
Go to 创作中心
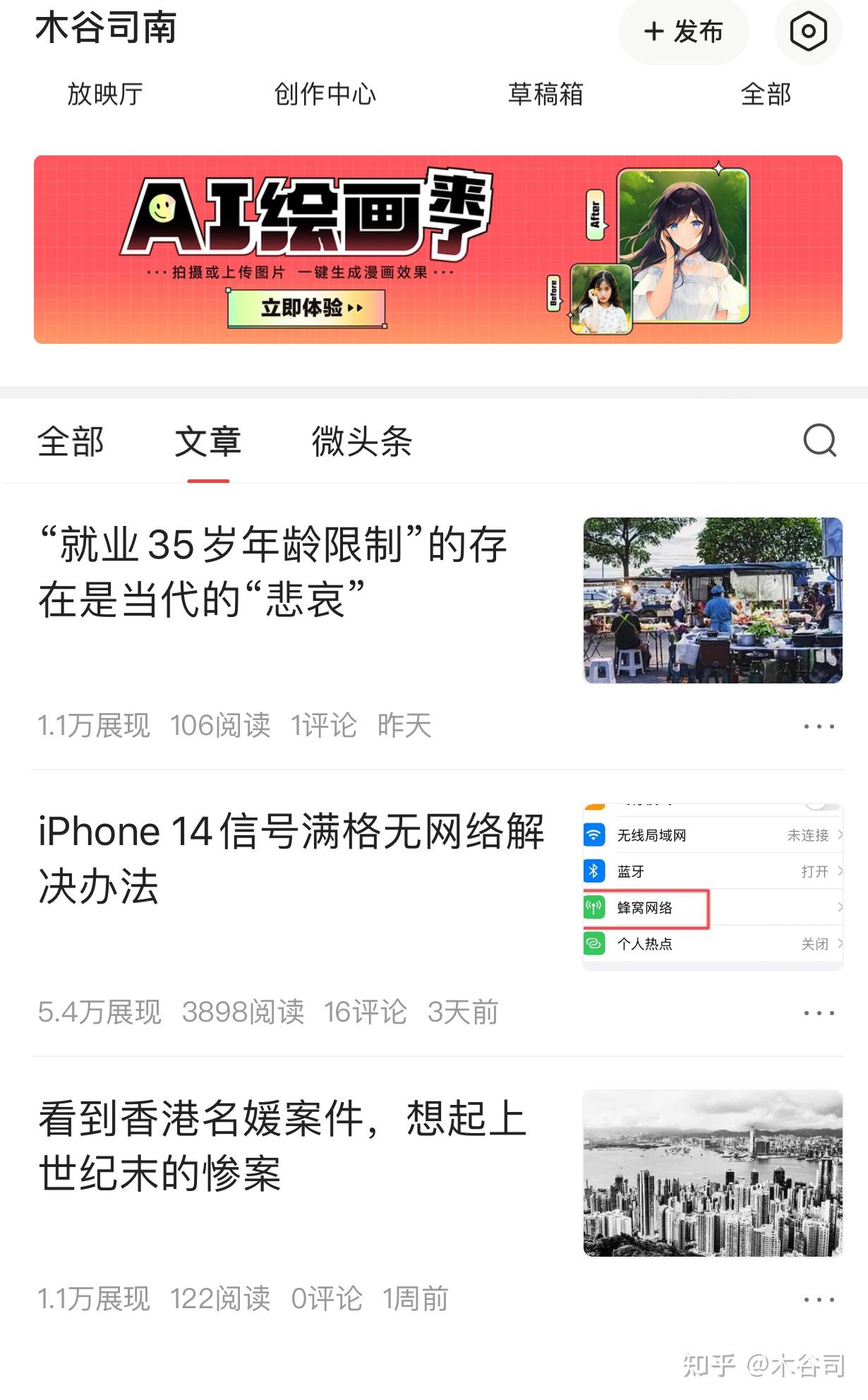pos(325,94)
